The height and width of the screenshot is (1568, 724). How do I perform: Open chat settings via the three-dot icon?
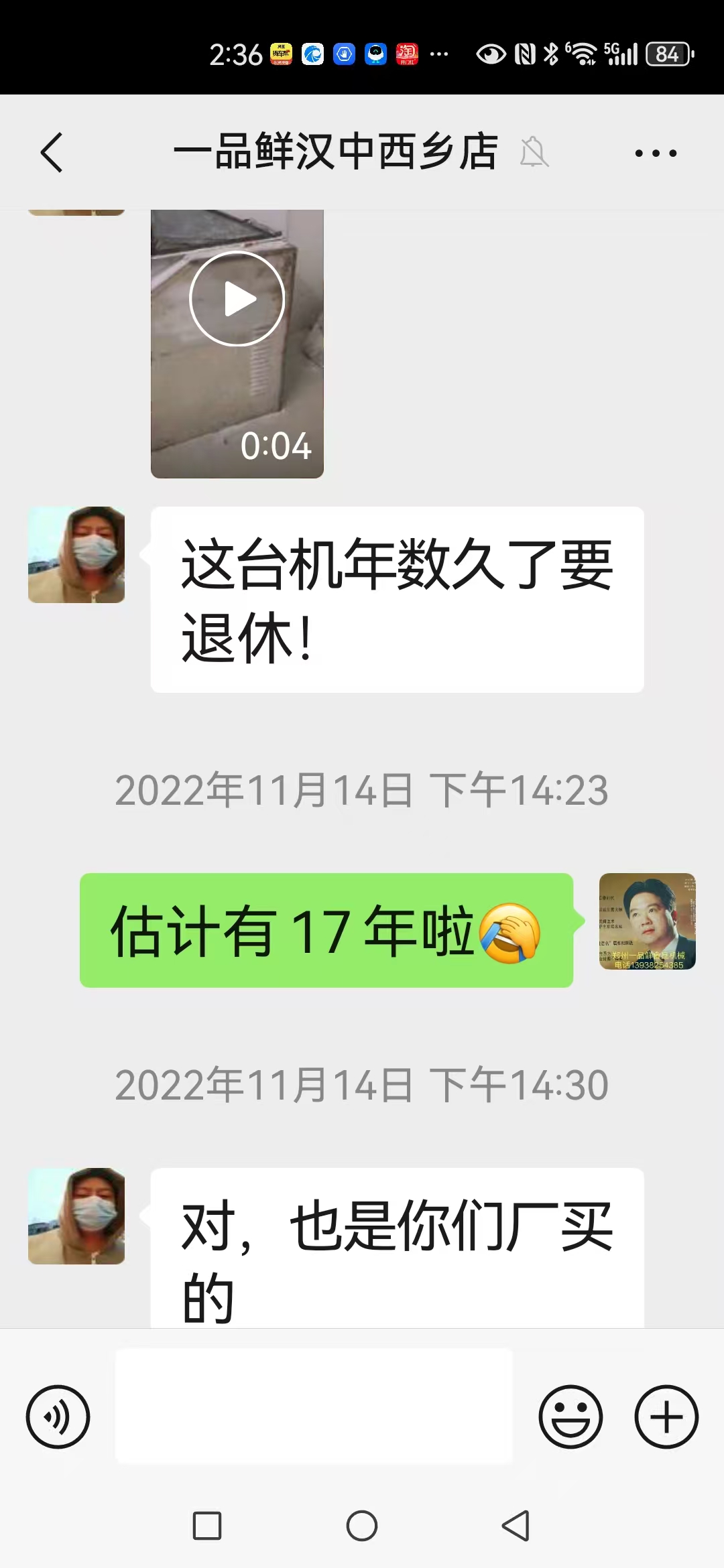point(655,153)
